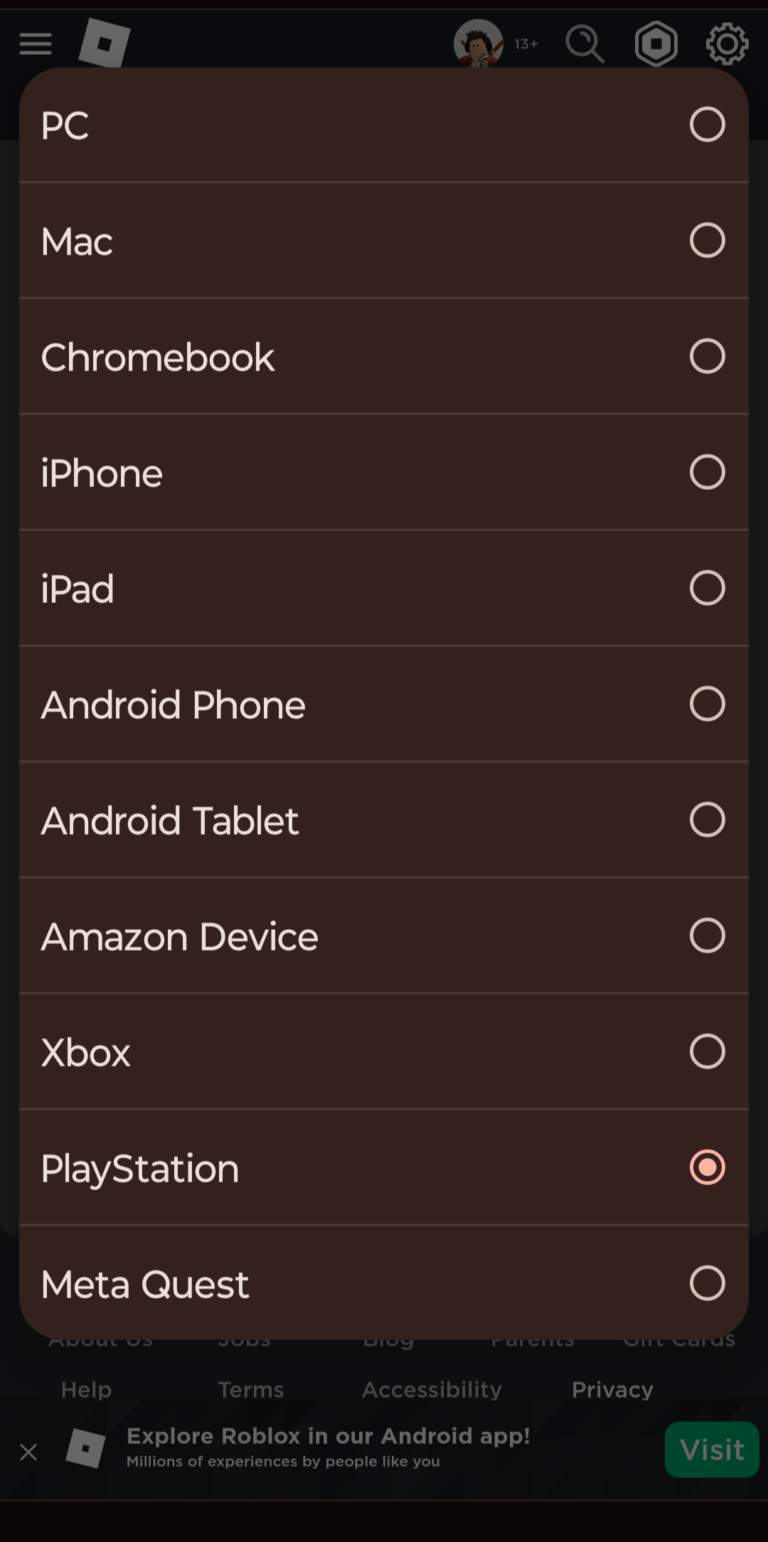The height and width of the screenshot is (1542, 768).
Task: Dismiss the Android app banner
Action: [28, 1451]
